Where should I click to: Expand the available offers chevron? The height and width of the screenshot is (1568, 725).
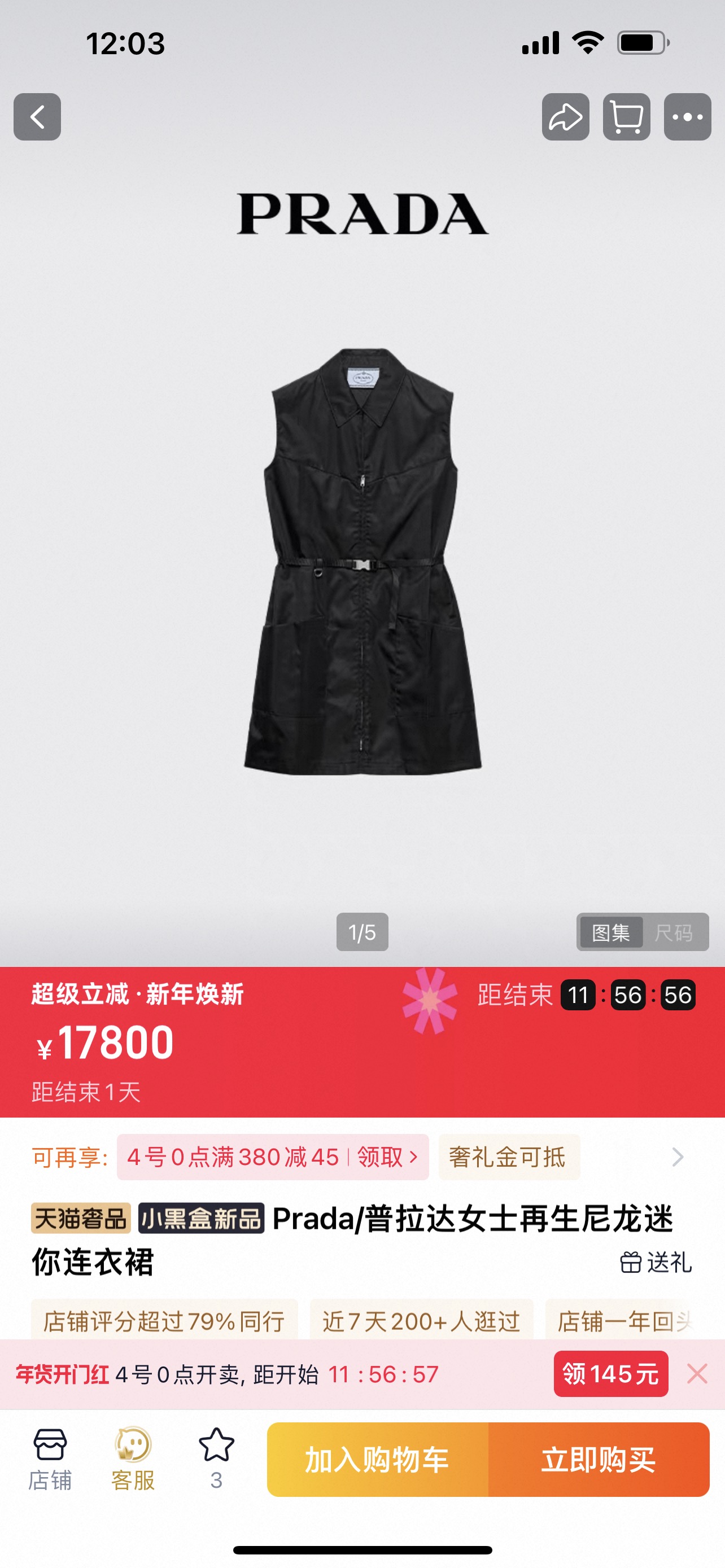pyautogui.click(x=678, y=1157)
